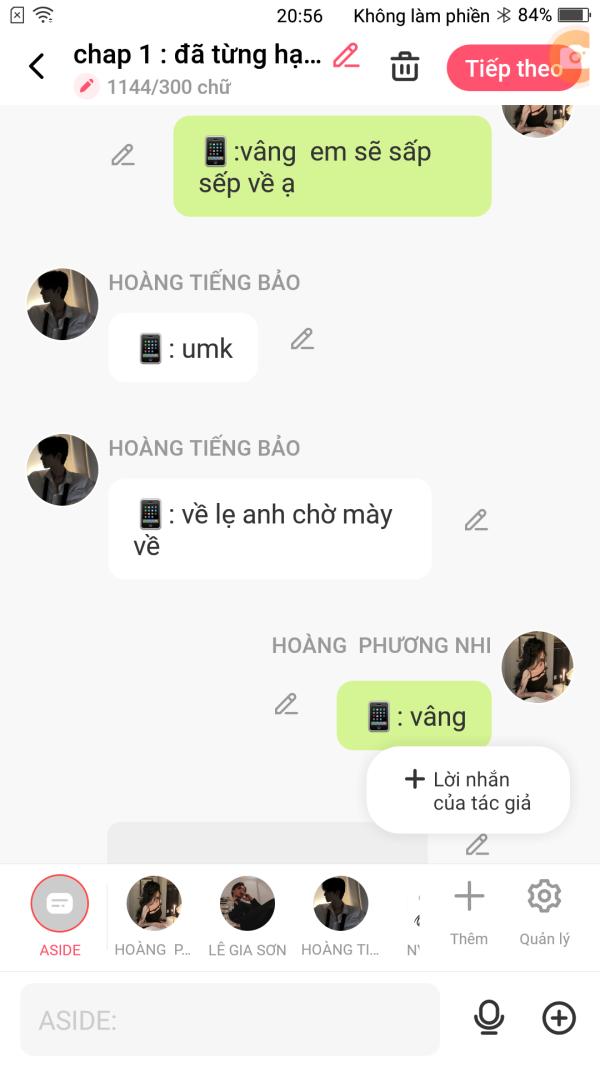
Task: Select the Hoàng P... character in the bottom bar
Action: tap(153, 910)
